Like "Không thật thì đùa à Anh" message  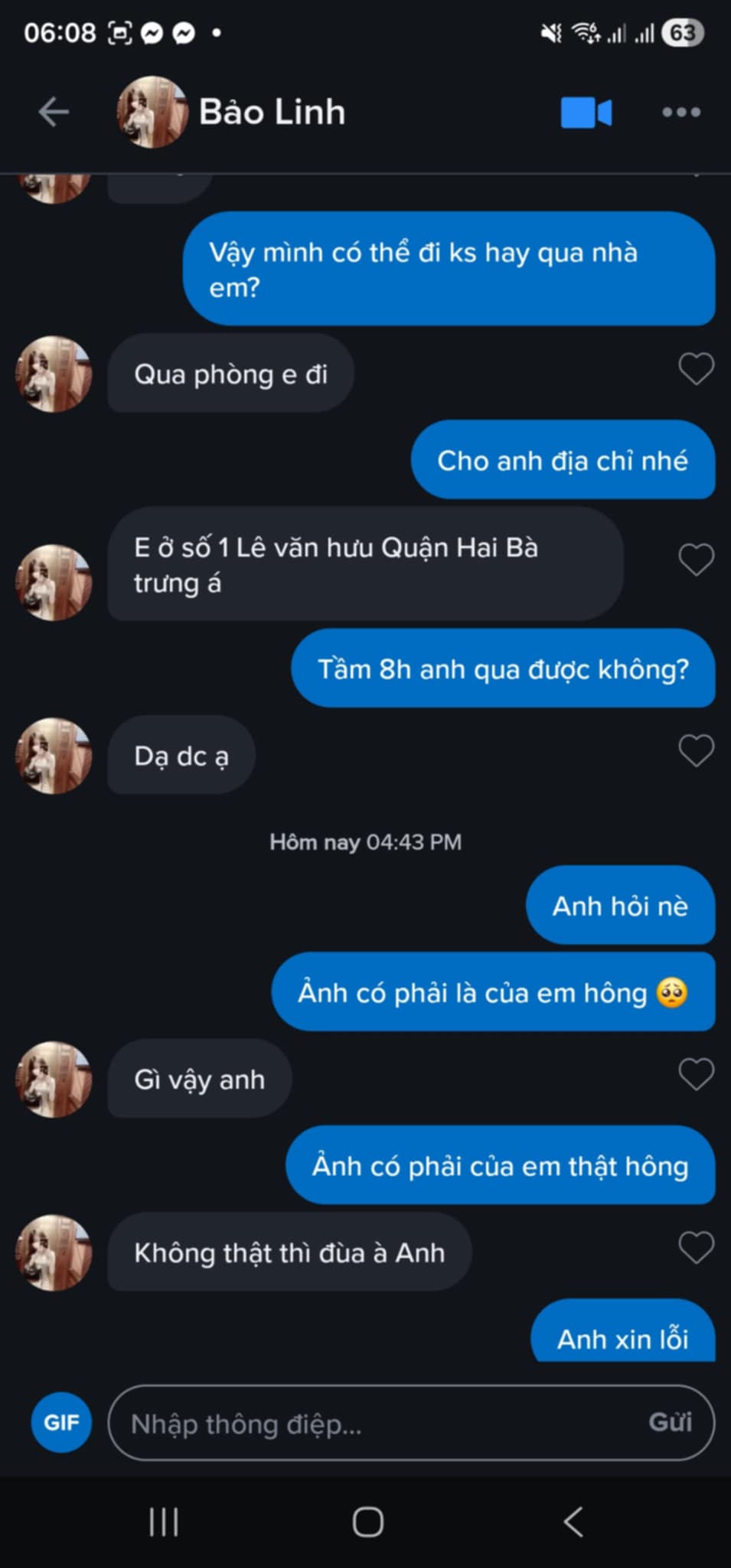[x=696, y=1247]
